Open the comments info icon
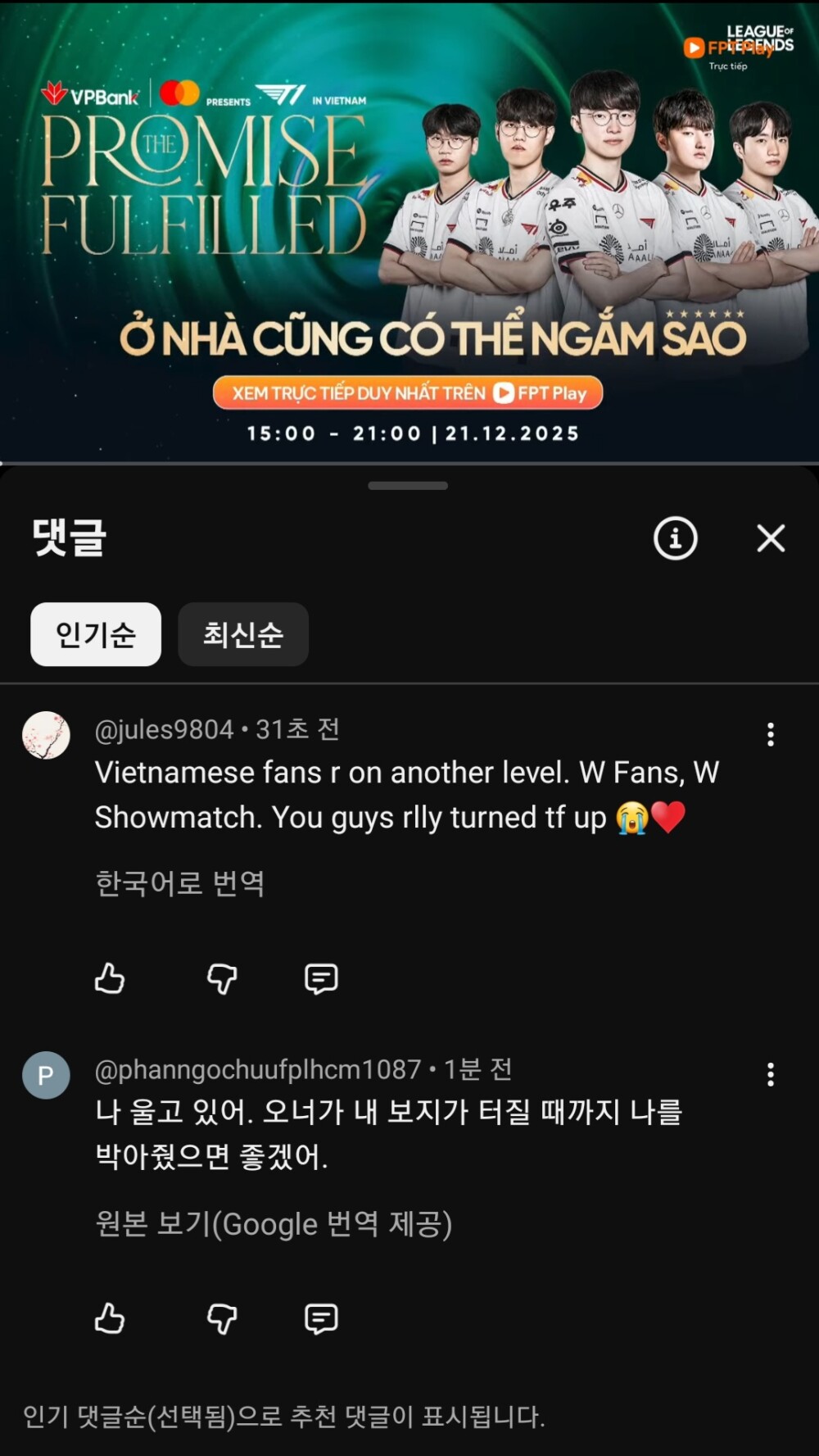819x1456 pixels. 675,538
